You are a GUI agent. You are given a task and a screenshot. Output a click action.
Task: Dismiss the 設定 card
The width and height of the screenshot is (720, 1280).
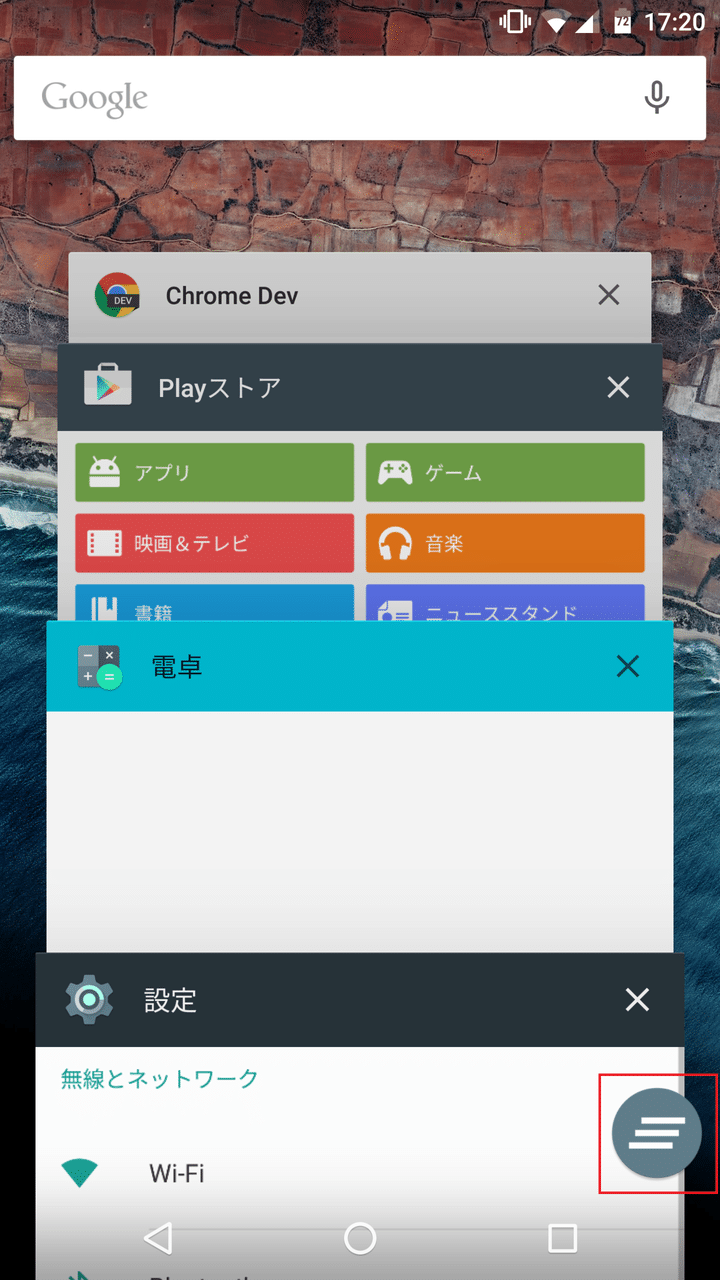click(637, 999)
